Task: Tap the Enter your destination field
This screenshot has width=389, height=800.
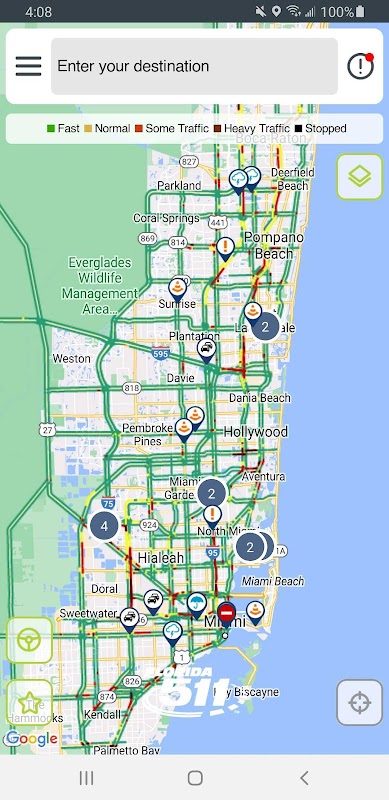Action: click(194, 66)
